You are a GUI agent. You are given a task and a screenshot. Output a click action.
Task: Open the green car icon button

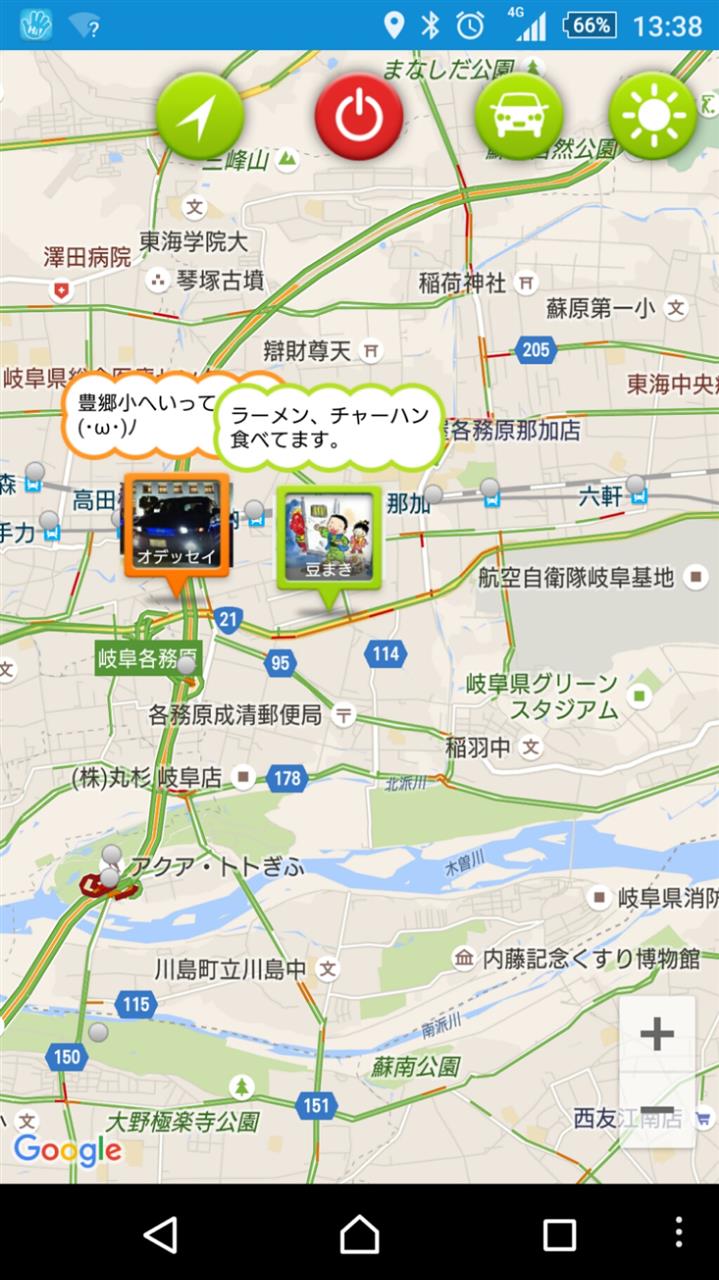coord(518,117)
